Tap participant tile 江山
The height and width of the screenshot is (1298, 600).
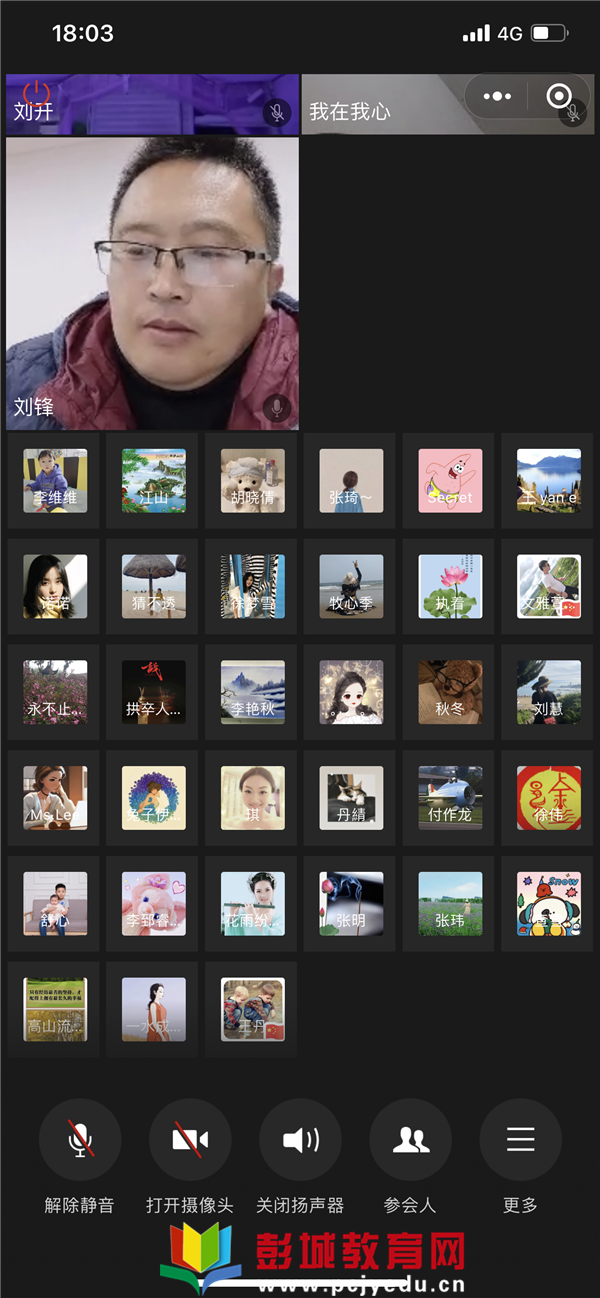(153, 480)
